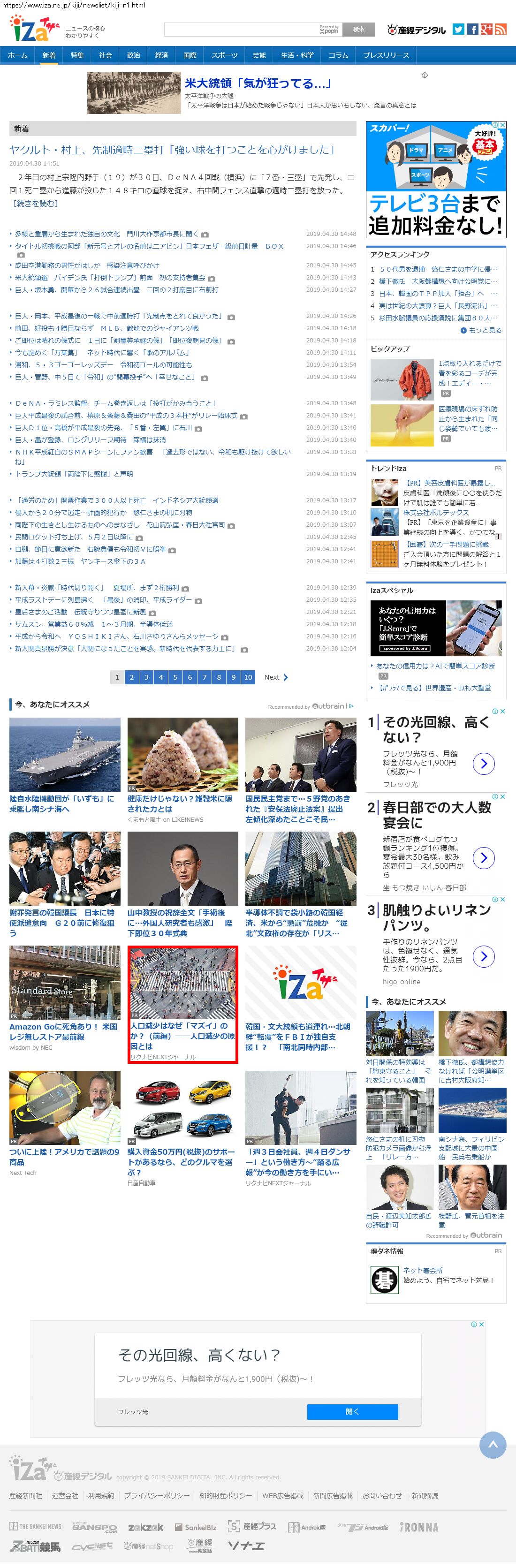Open the 経済 navigation tab

tap(162, 55)
